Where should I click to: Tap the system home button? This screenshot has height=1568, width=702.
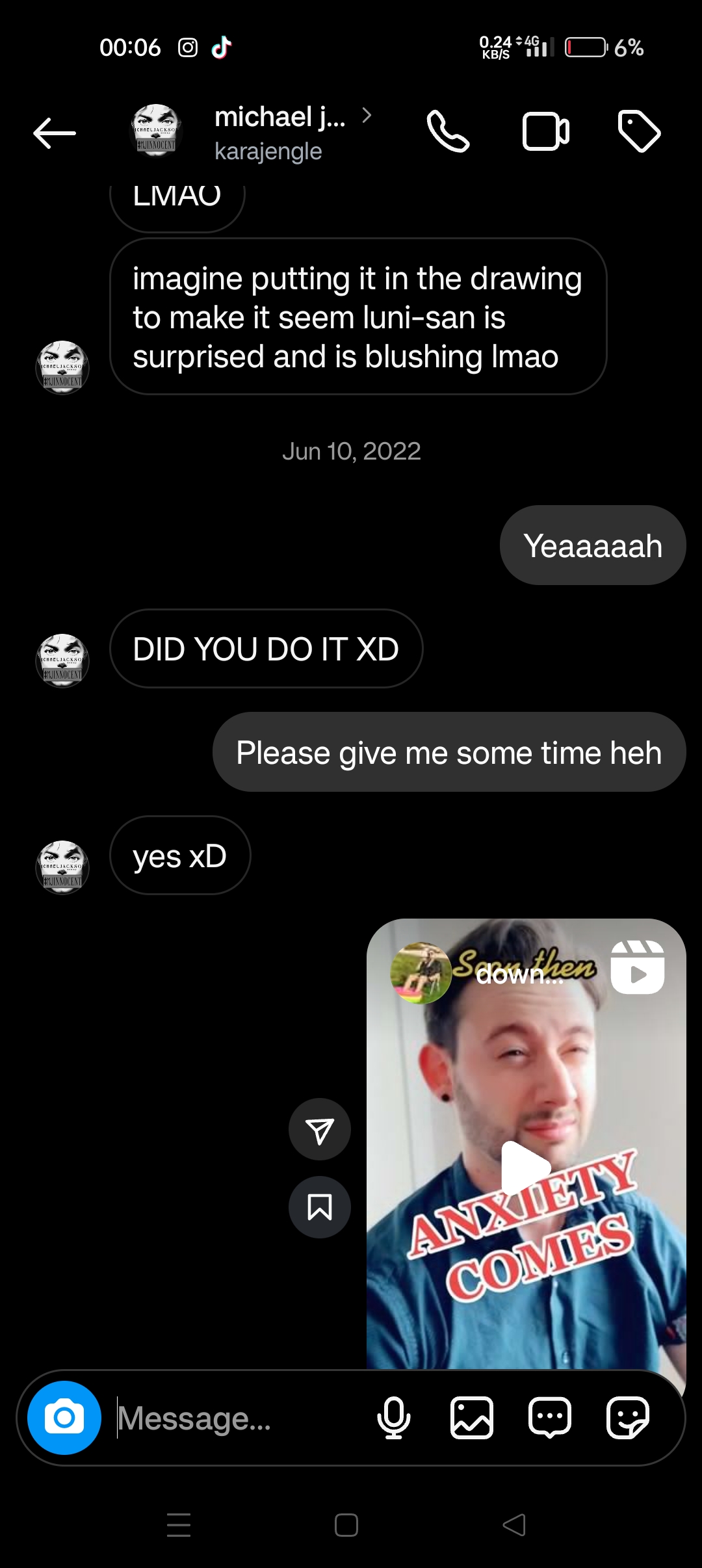pos(346,1525)
